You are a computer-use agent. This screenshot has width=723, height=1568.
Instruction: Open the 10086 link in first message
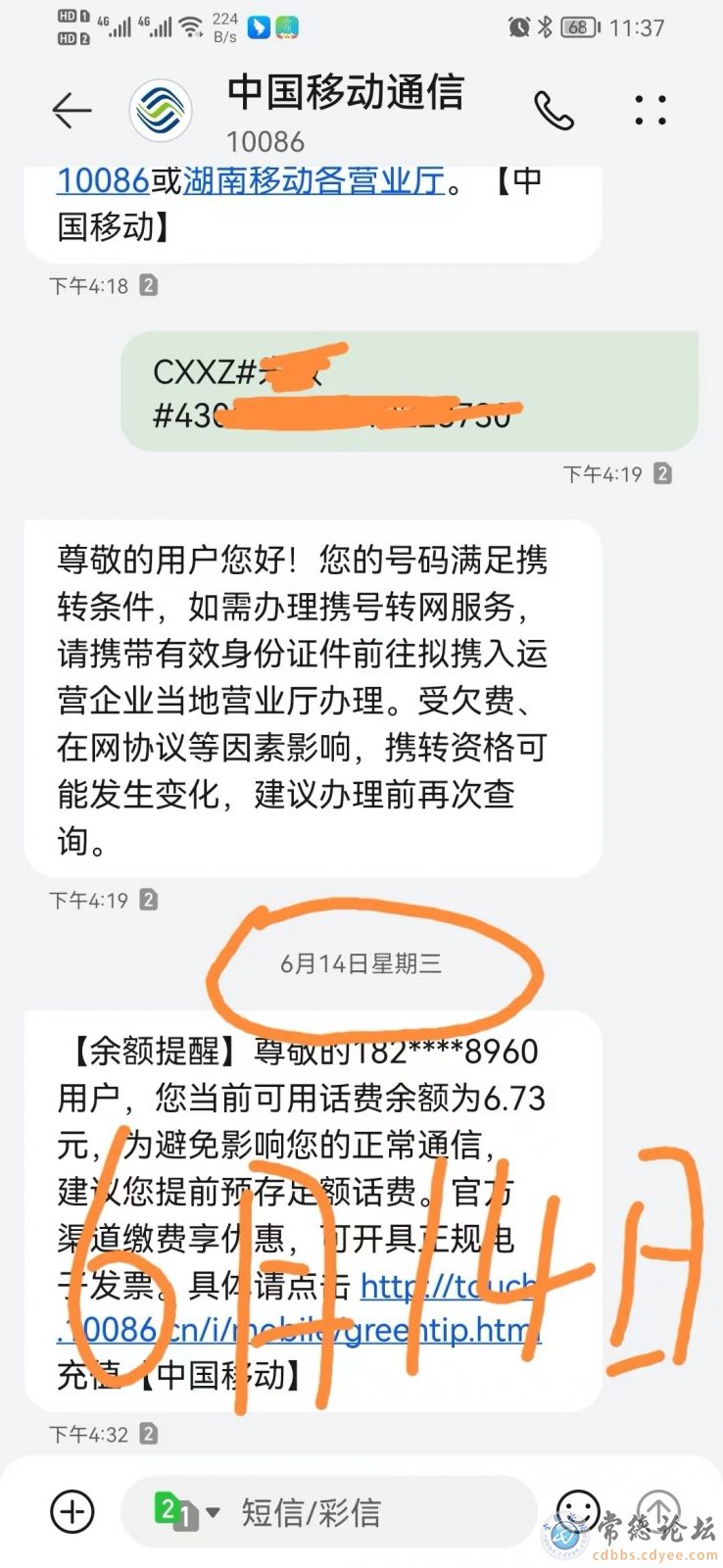click(x=102, y=180)
